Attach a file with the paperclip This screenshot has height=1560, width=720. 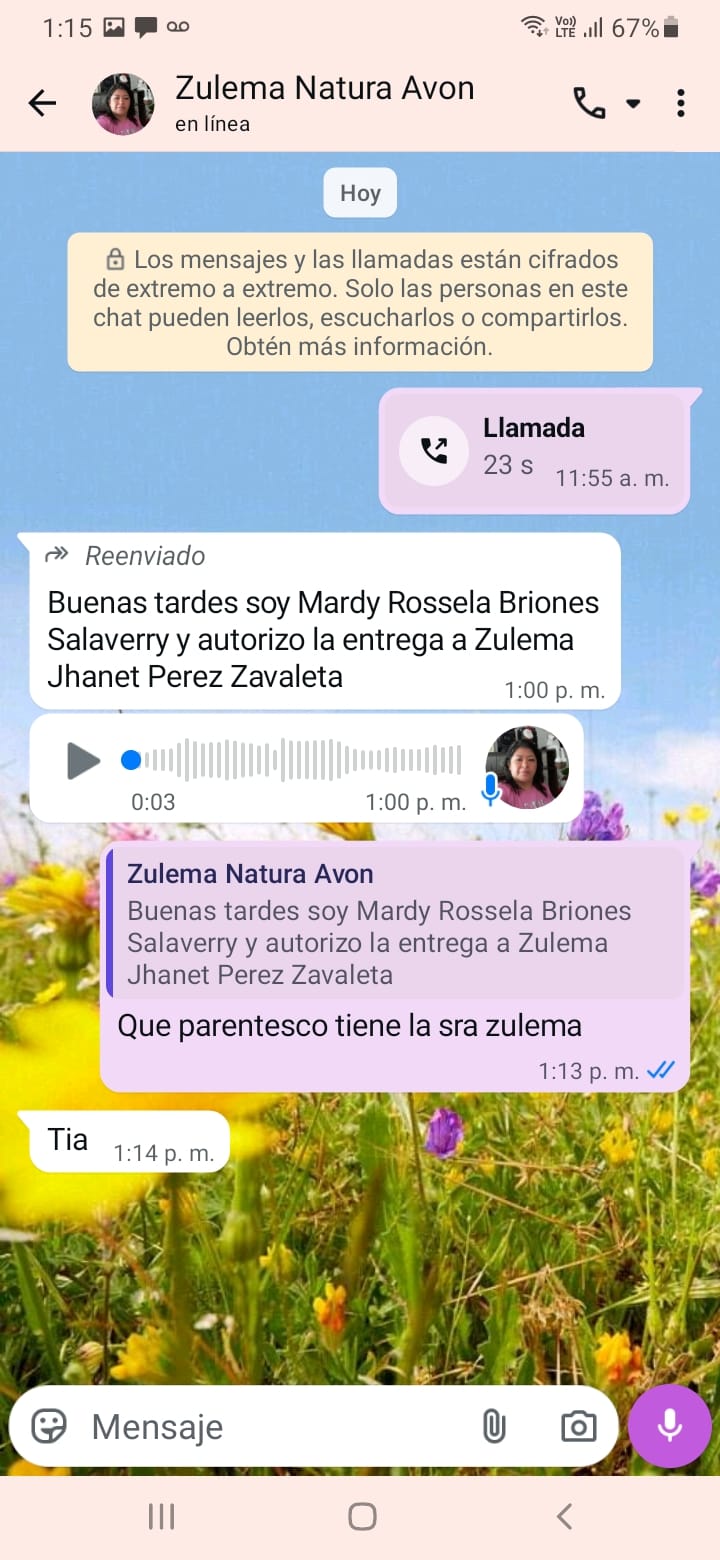(x=494, y=1426)
